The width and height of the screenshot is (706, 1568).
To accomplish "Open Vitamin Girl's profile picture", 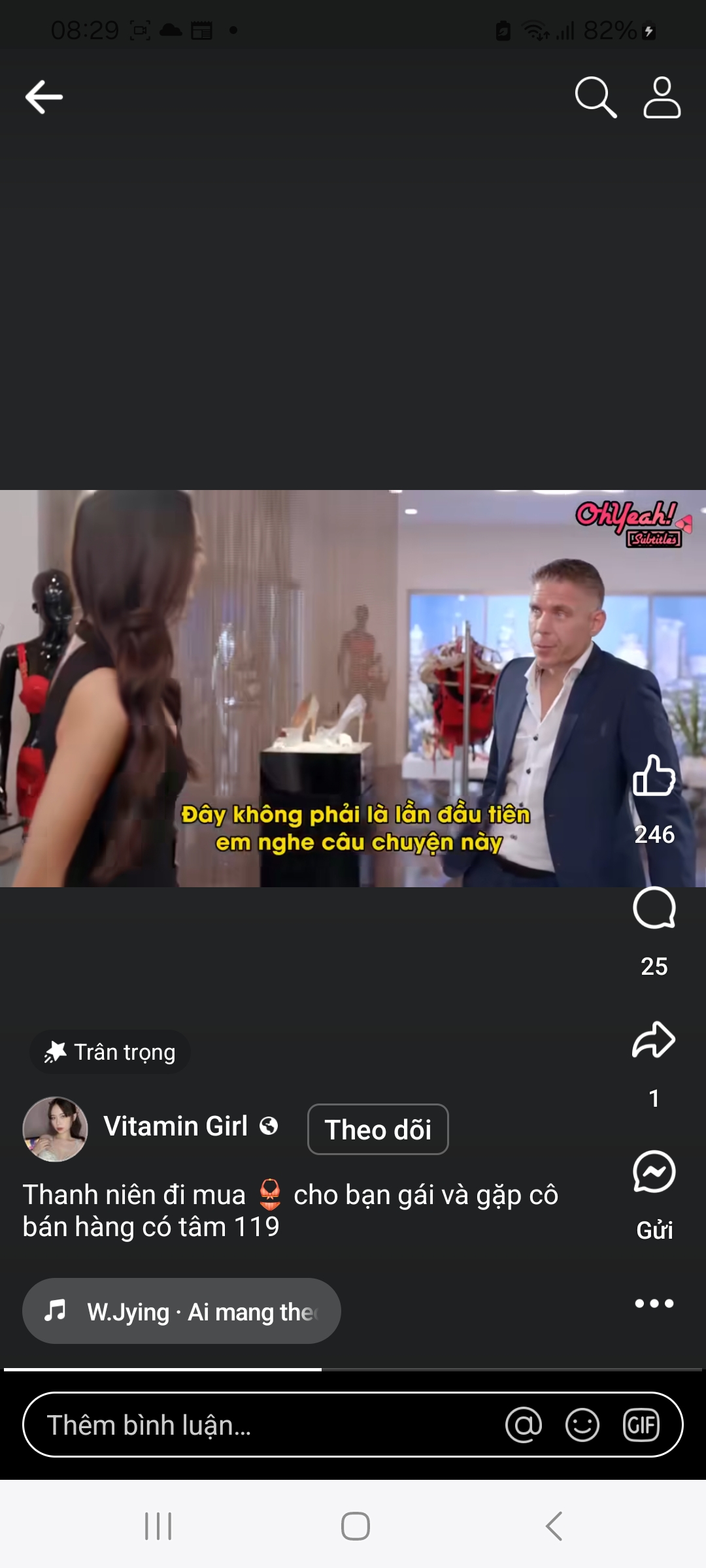I will tap(56, 1129).
